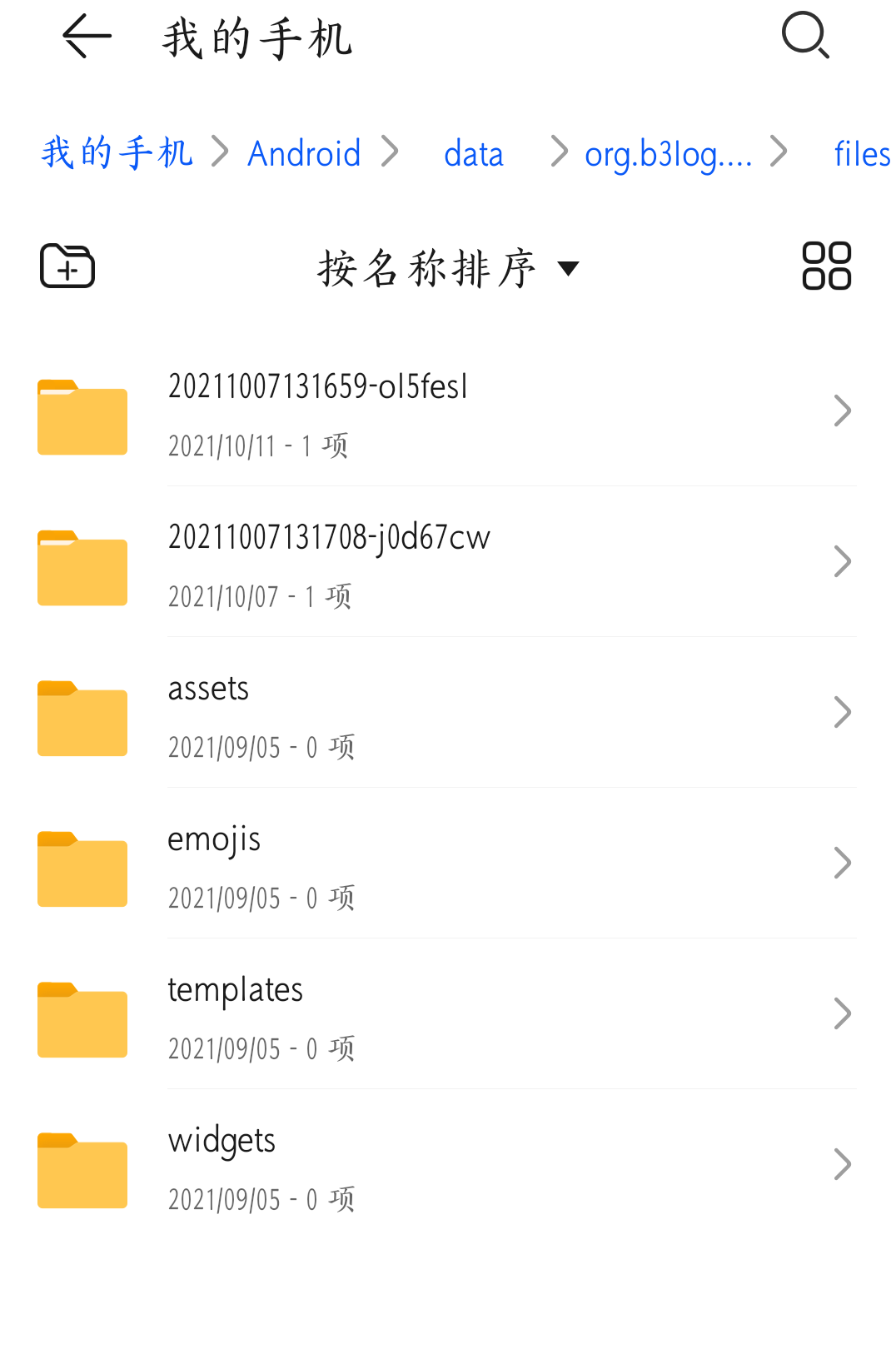Open the org.b3log.... breadcrumb entry
This screenshot has width=896, height=1349.
click(x=667, y=153)
